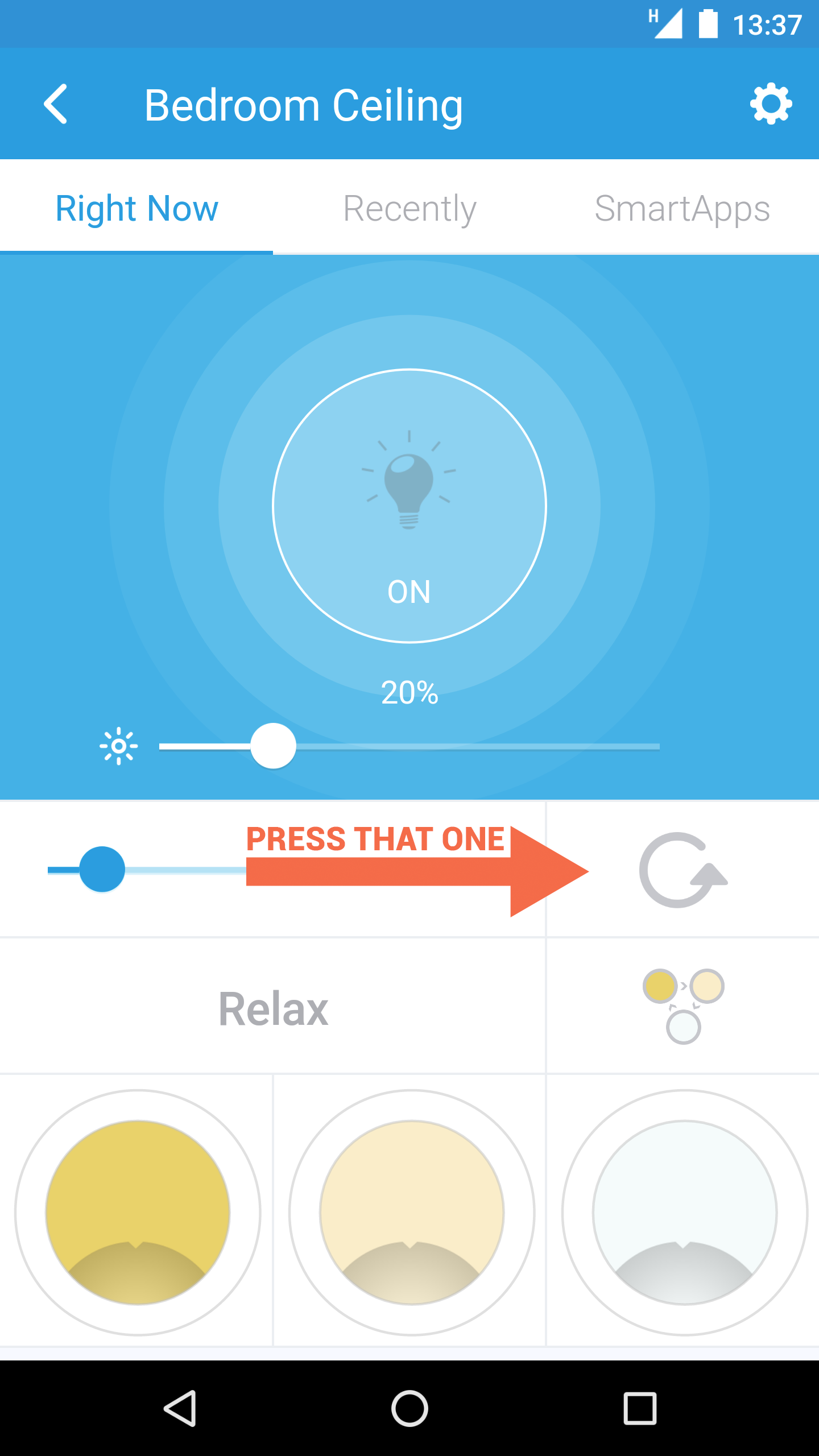The image size is (819, 1456).
Task: Select the deep yellow color swatch
Action: point(138,1213)
